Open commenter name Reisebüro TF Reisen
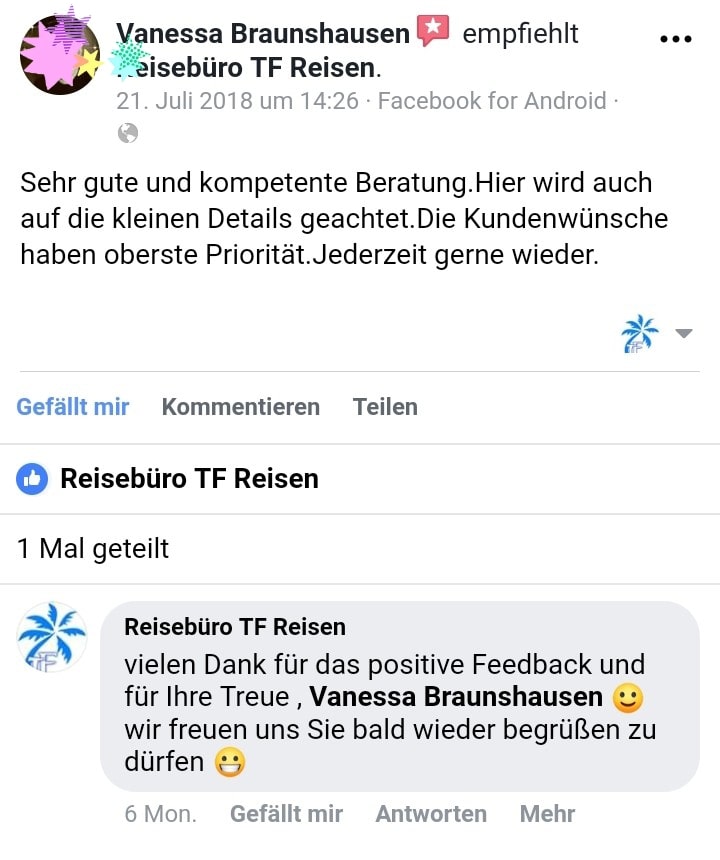Screen dimensions: 720x860 pos(235,627)
